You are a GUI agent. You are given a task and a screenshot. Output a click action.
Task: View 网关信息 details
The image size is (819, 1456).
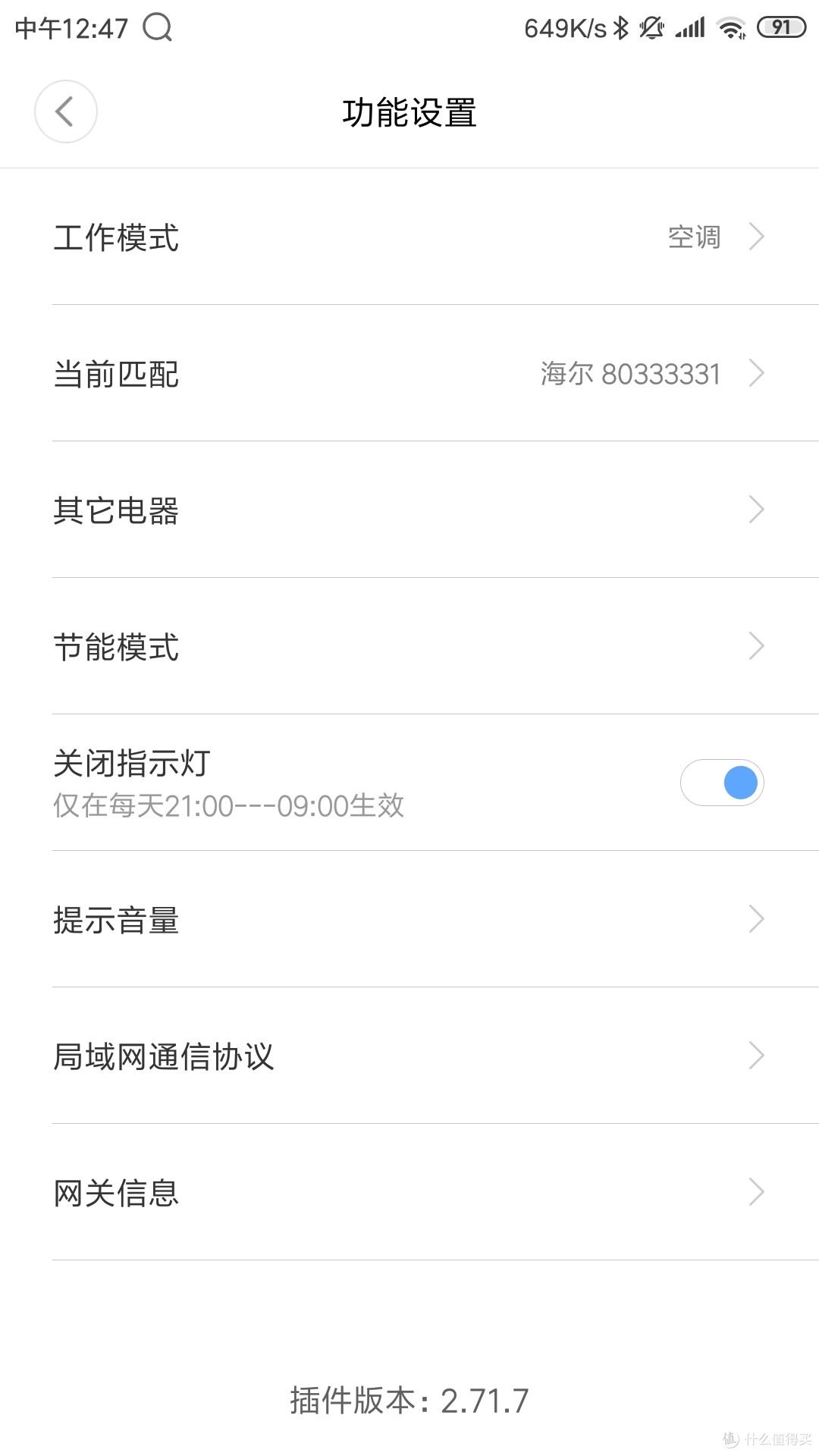coord(409,1192)
